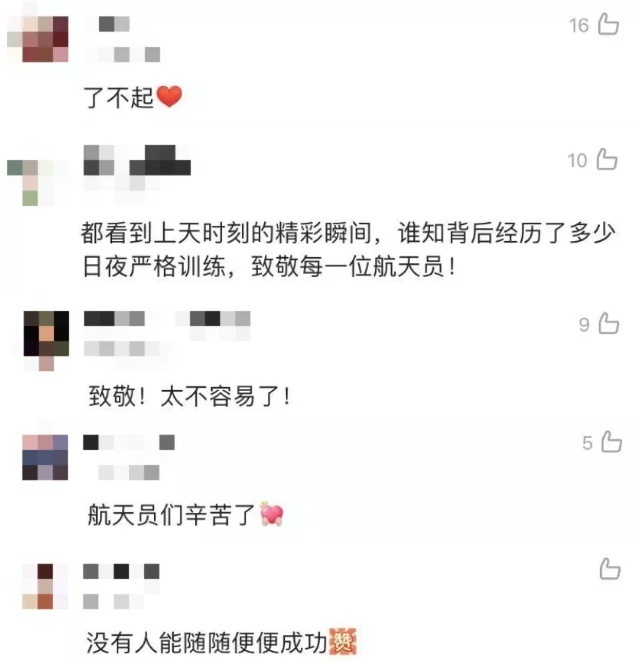The width and height of the screenshot is (637, 661).
Task: Like the comment 没有人能随随便便成功
Action: (x=609, y=570)
